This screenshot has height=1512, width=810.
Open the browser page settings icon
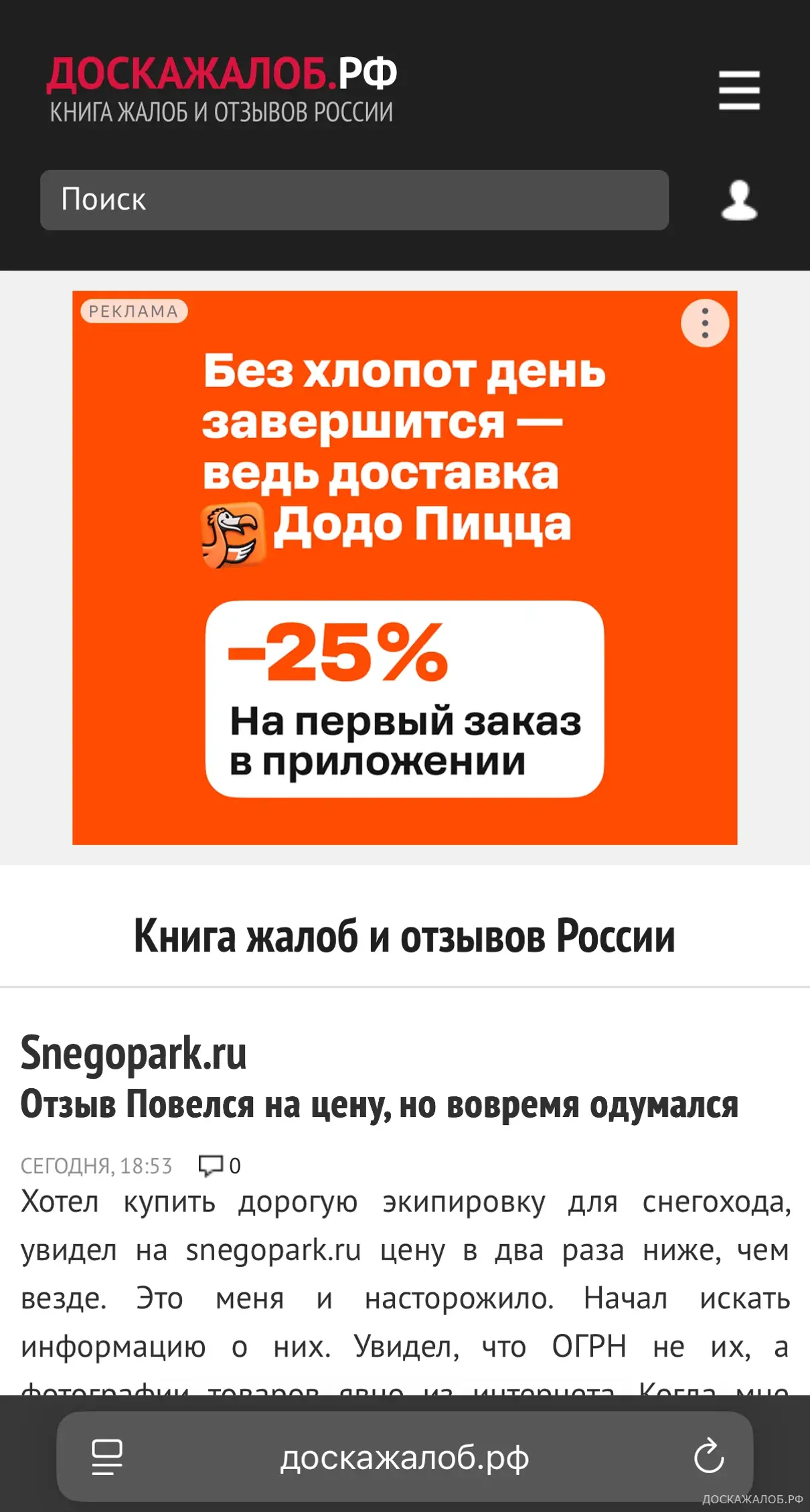(106, 1457)
